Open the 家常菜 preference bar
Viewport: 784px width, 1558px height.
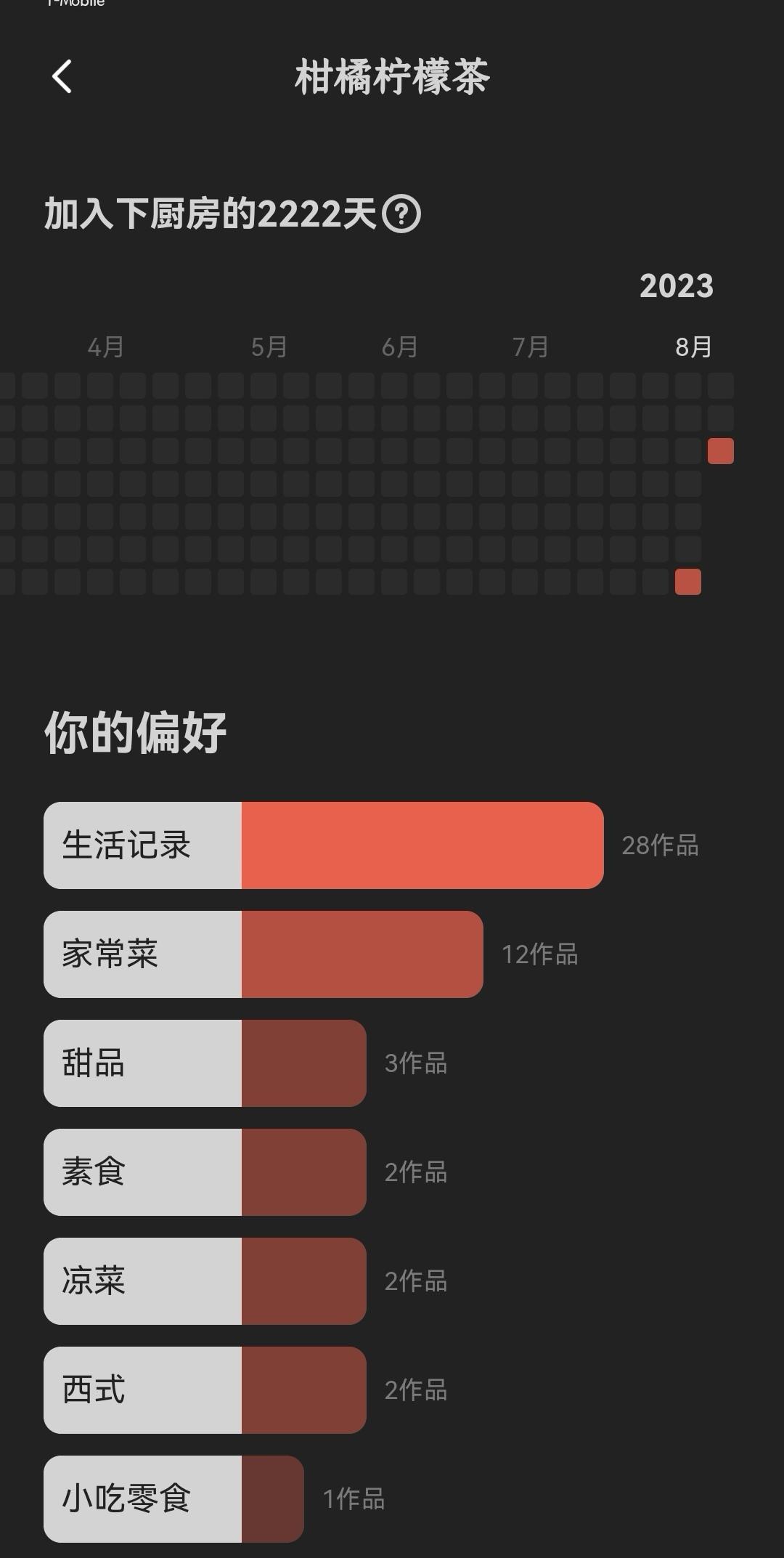click(x=264, y=954)
